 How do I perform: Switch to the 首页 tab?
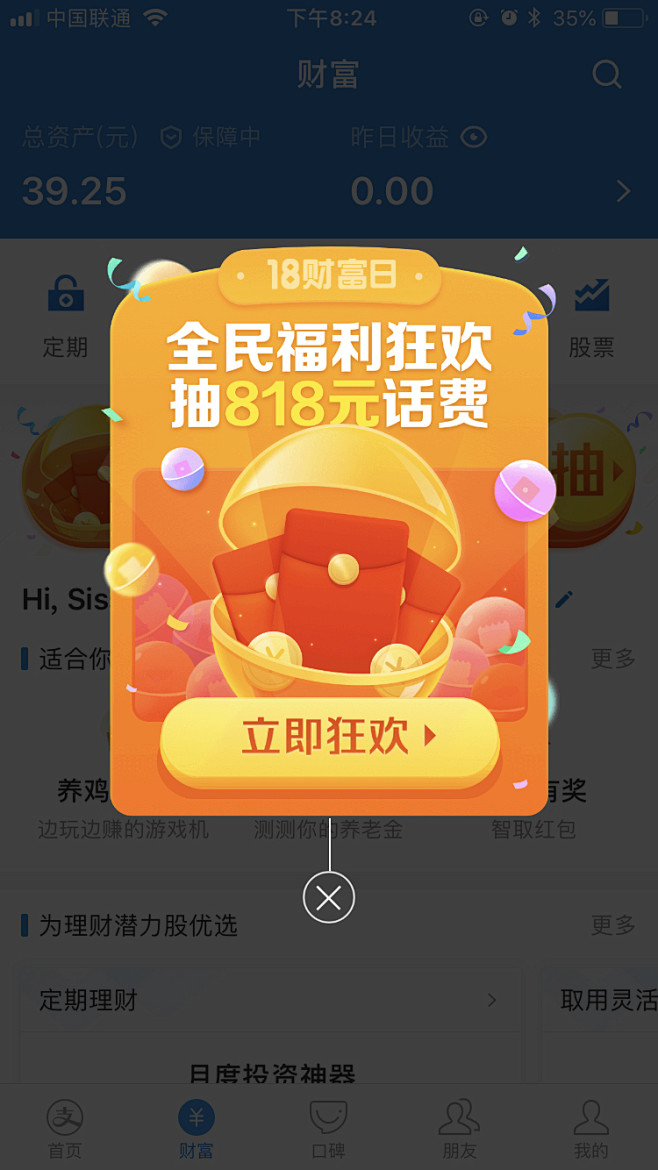(65, 1130)
